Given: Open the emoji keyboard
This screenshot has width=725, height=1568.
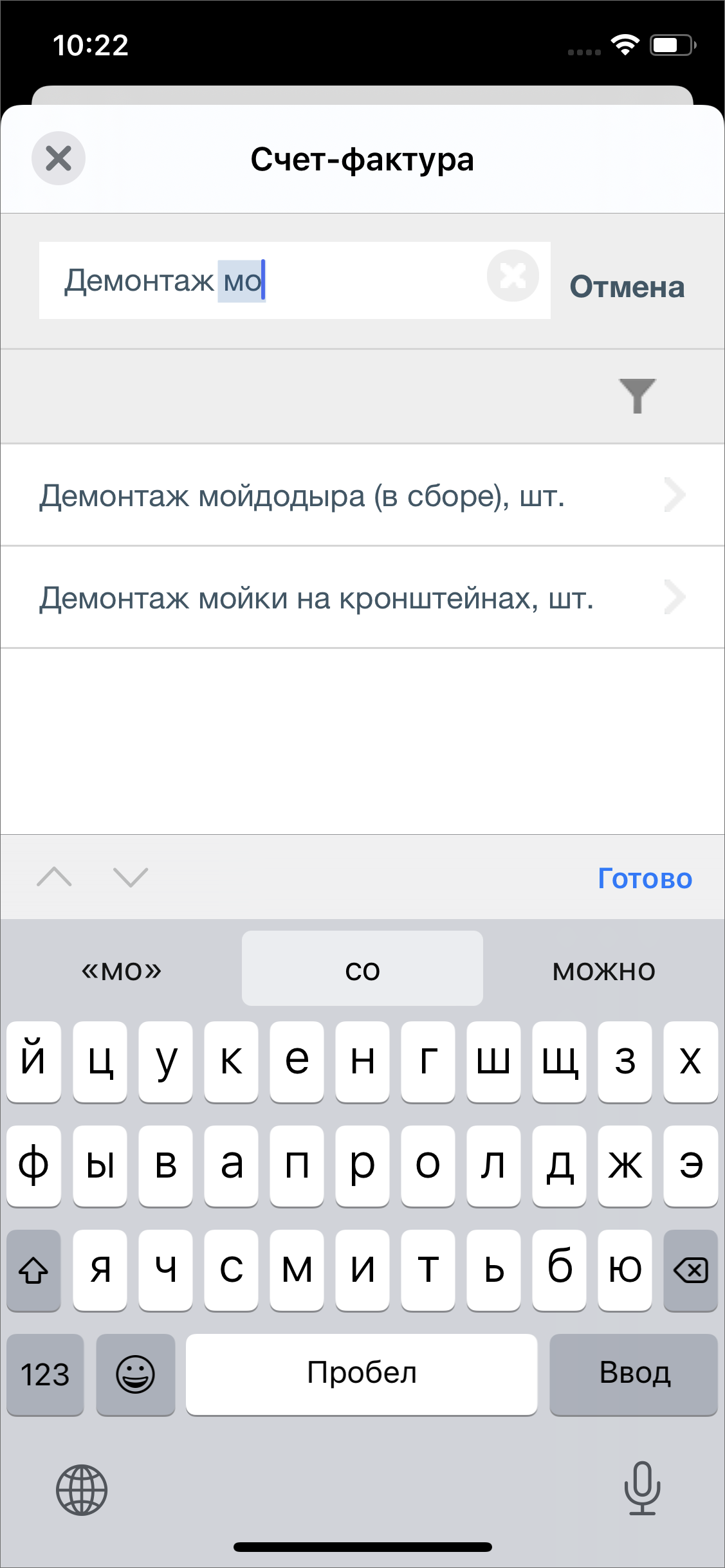Looking at the screenshot, I should point(136,1374).
